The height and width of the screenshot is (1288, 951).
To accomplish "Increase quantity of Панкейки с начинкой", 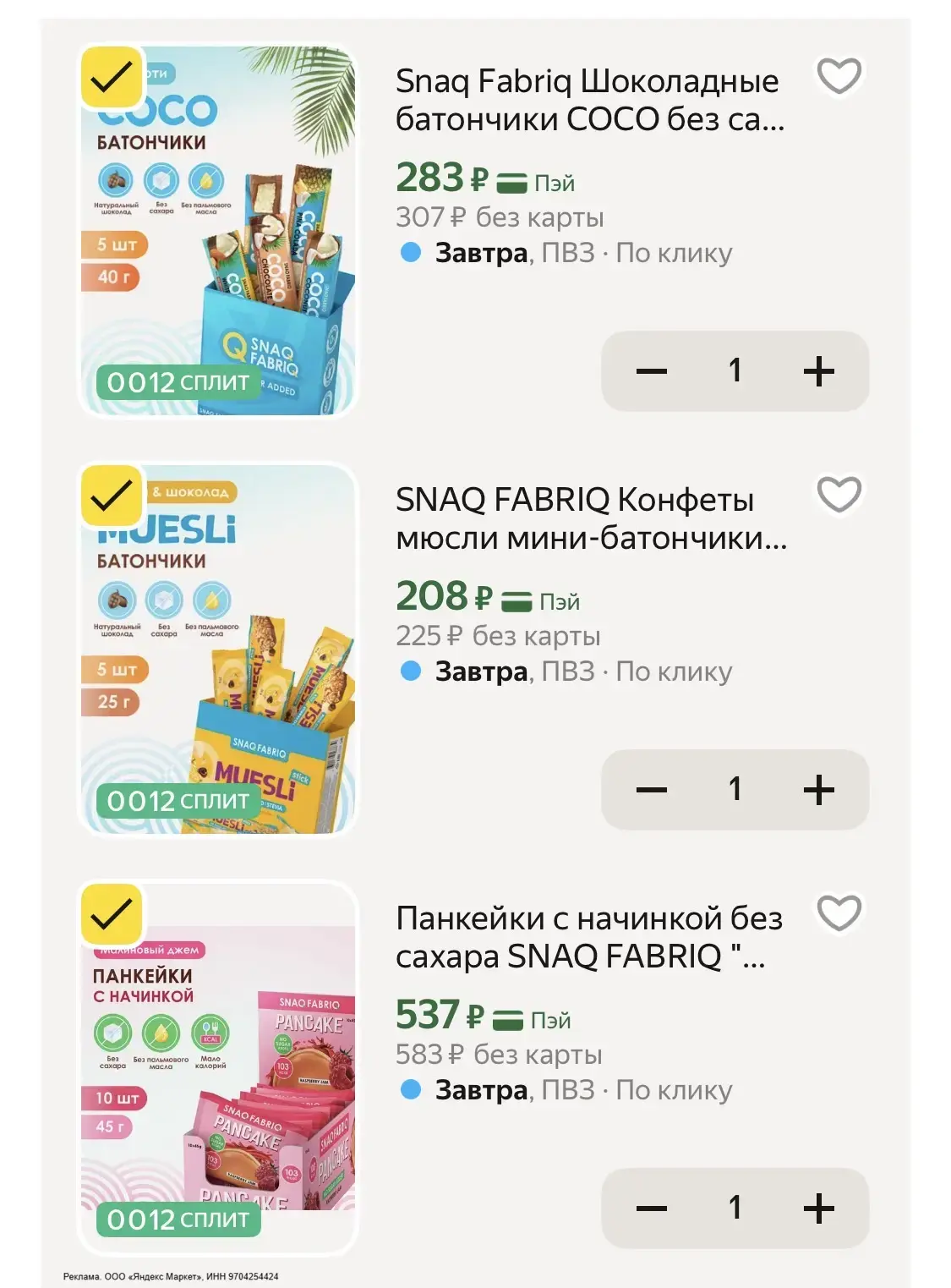I will coord(818,1208).
